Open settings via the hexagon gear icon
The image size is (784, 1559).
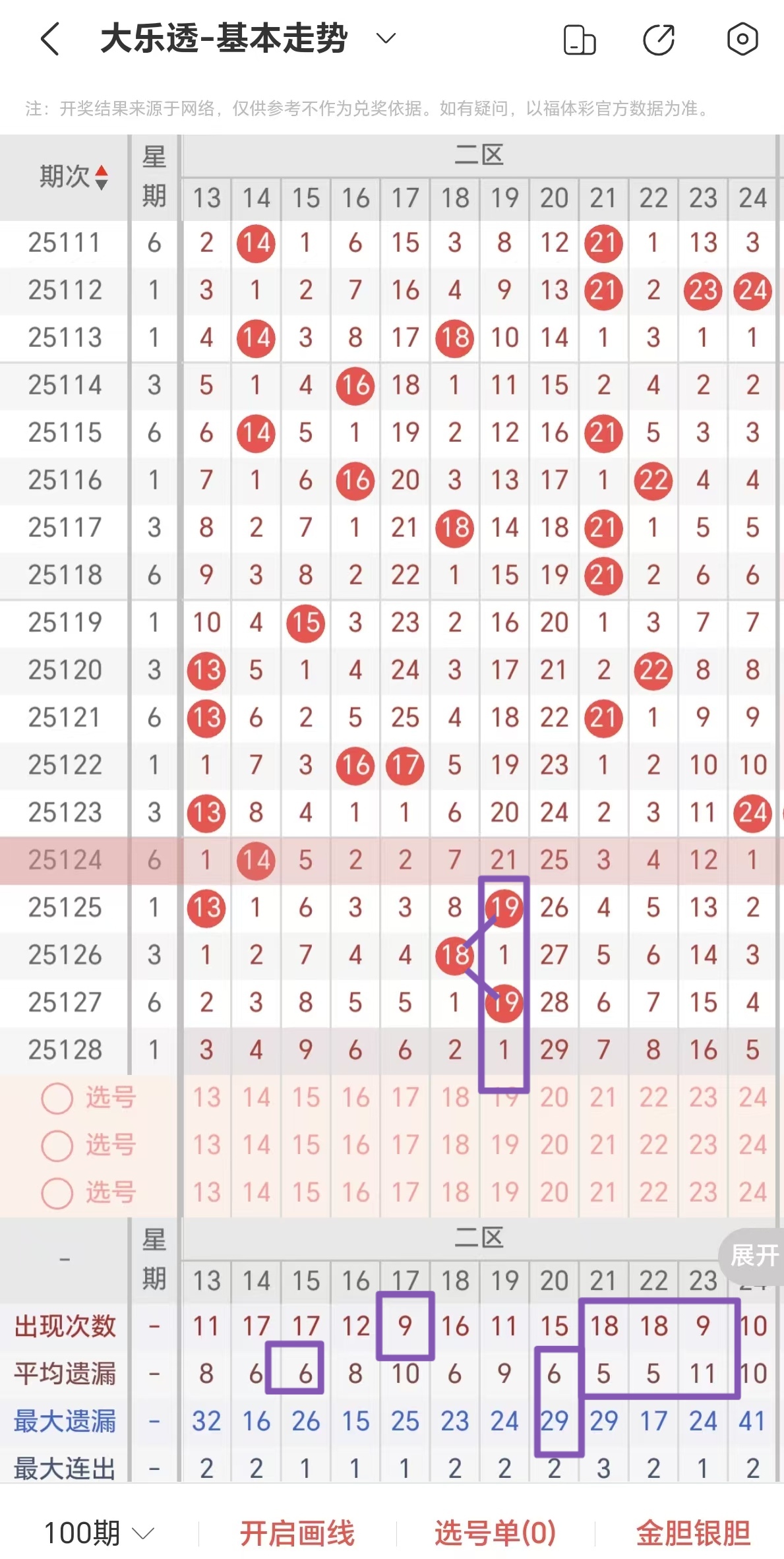[x=742, y=40]
